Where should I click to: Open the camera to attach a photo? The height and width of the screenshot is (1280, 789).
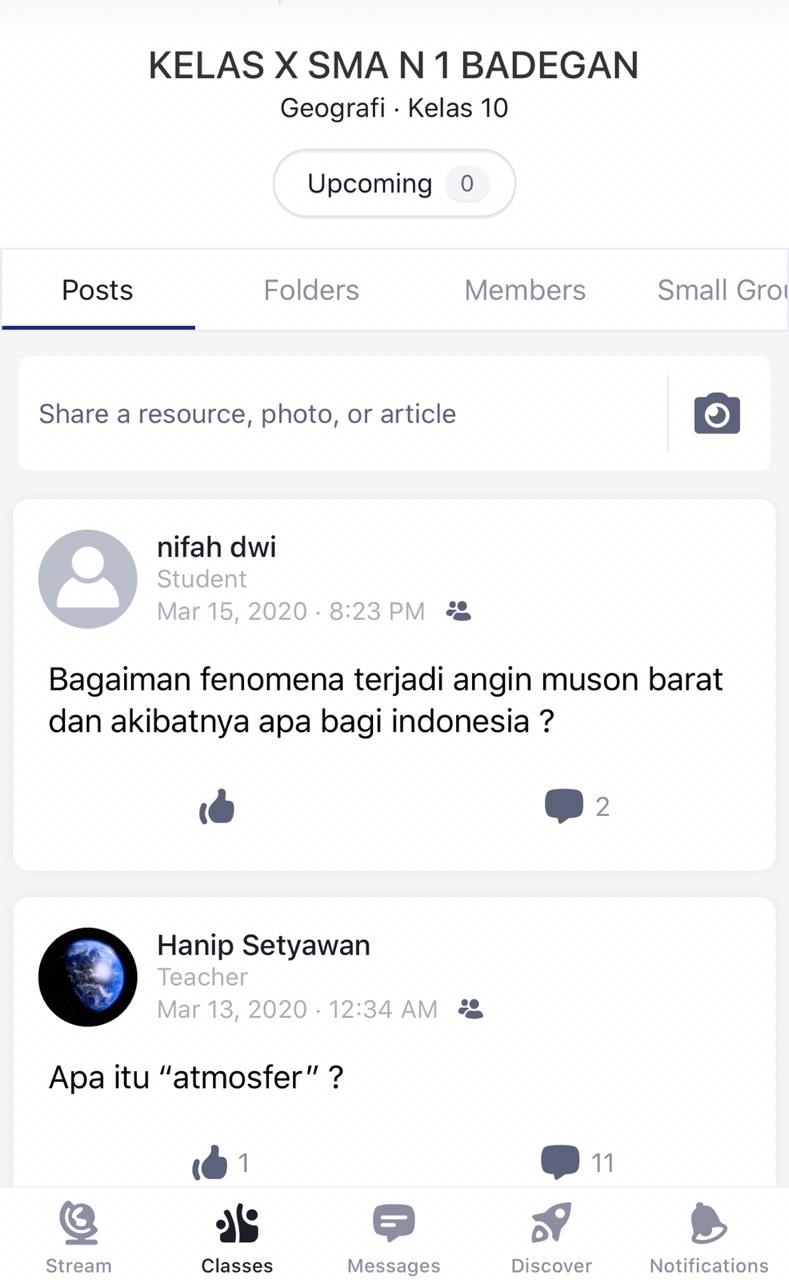click(x=717, y=414)
